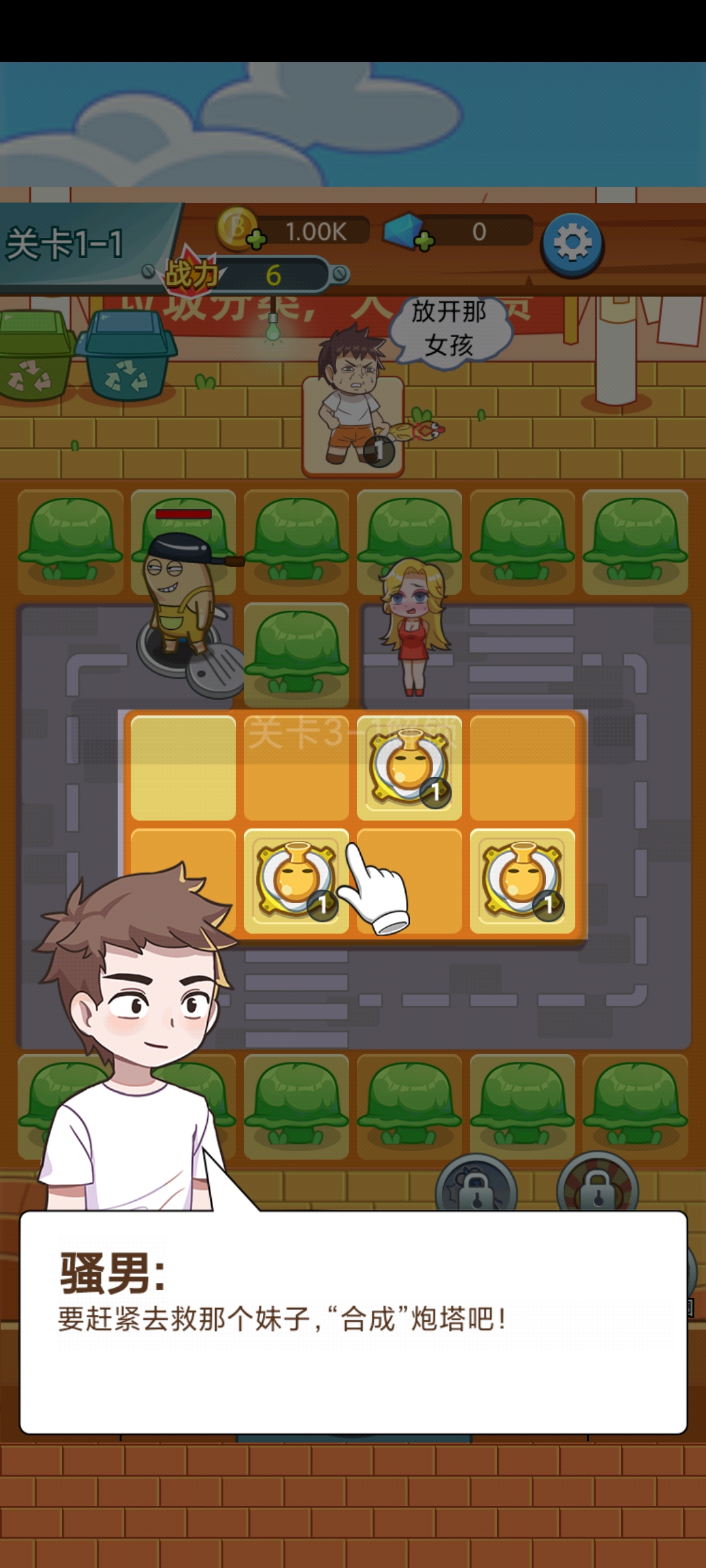Image resolution: width=706 pixels, height=1568 pixels.
Task: Add more gold coins
Action: coord(256,240)
